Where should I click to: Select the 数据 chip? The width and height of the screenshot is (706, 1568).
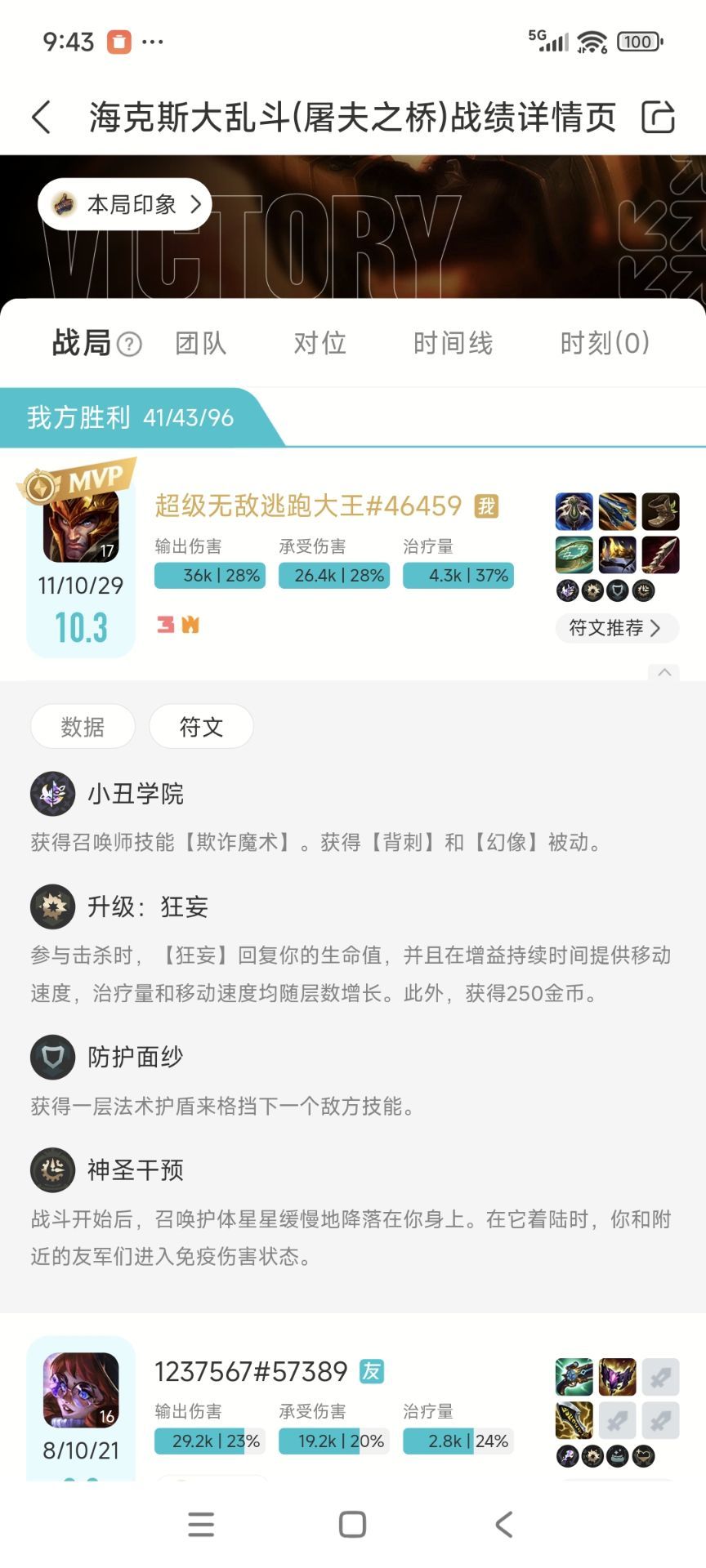[x=83, y=727]
